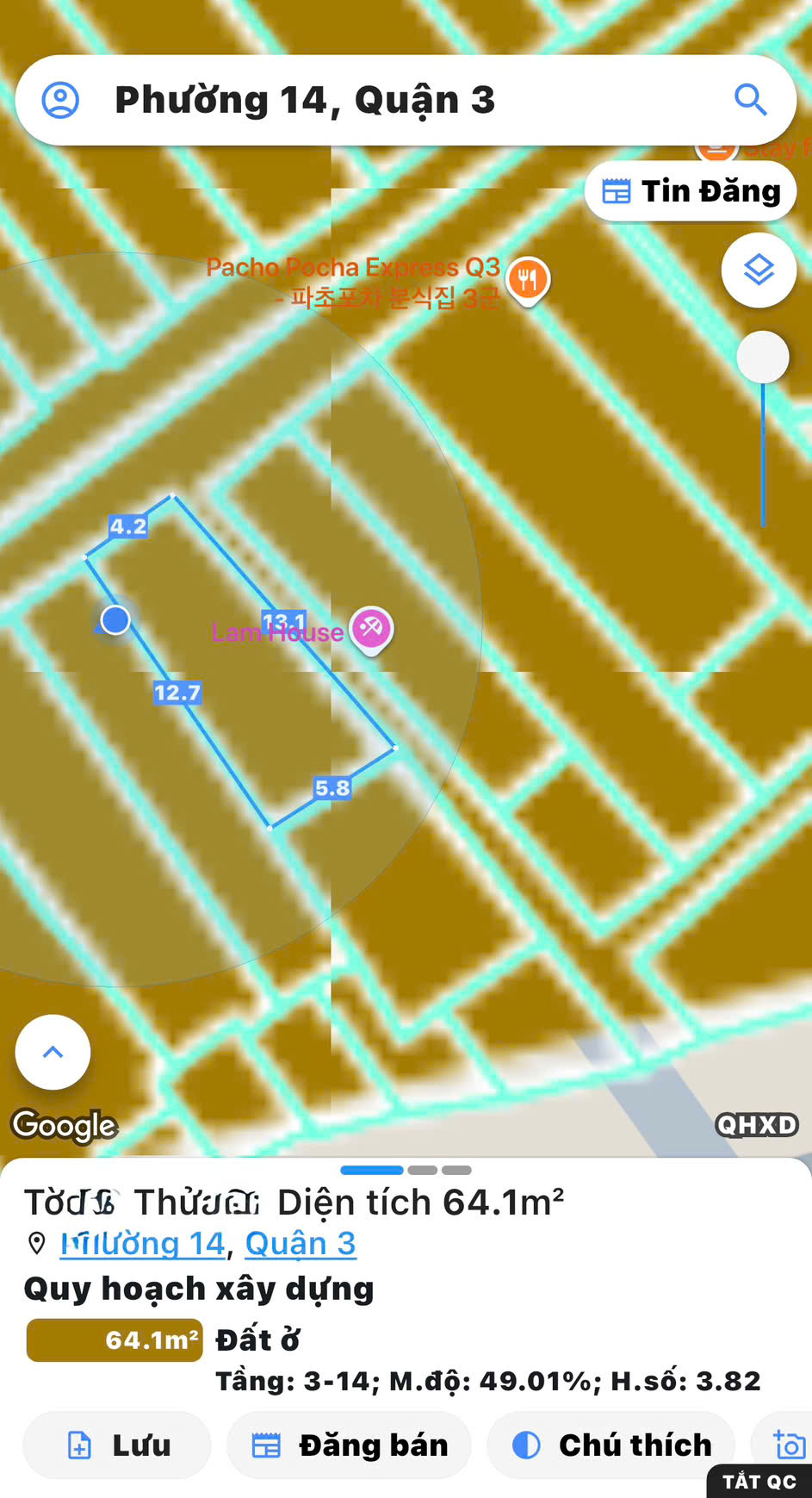Open the Pacho Pocha Express Q3 marker
The width and height of the screenshot is (812, 1498).
click(x=528, y=280)
